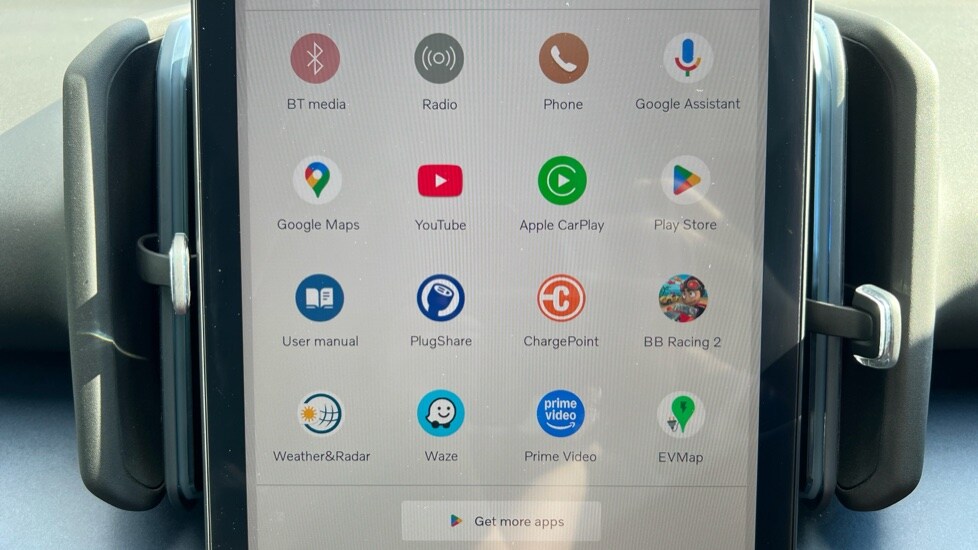Open the User manual
The image size is (978, 550).
[x=320, y=298]
